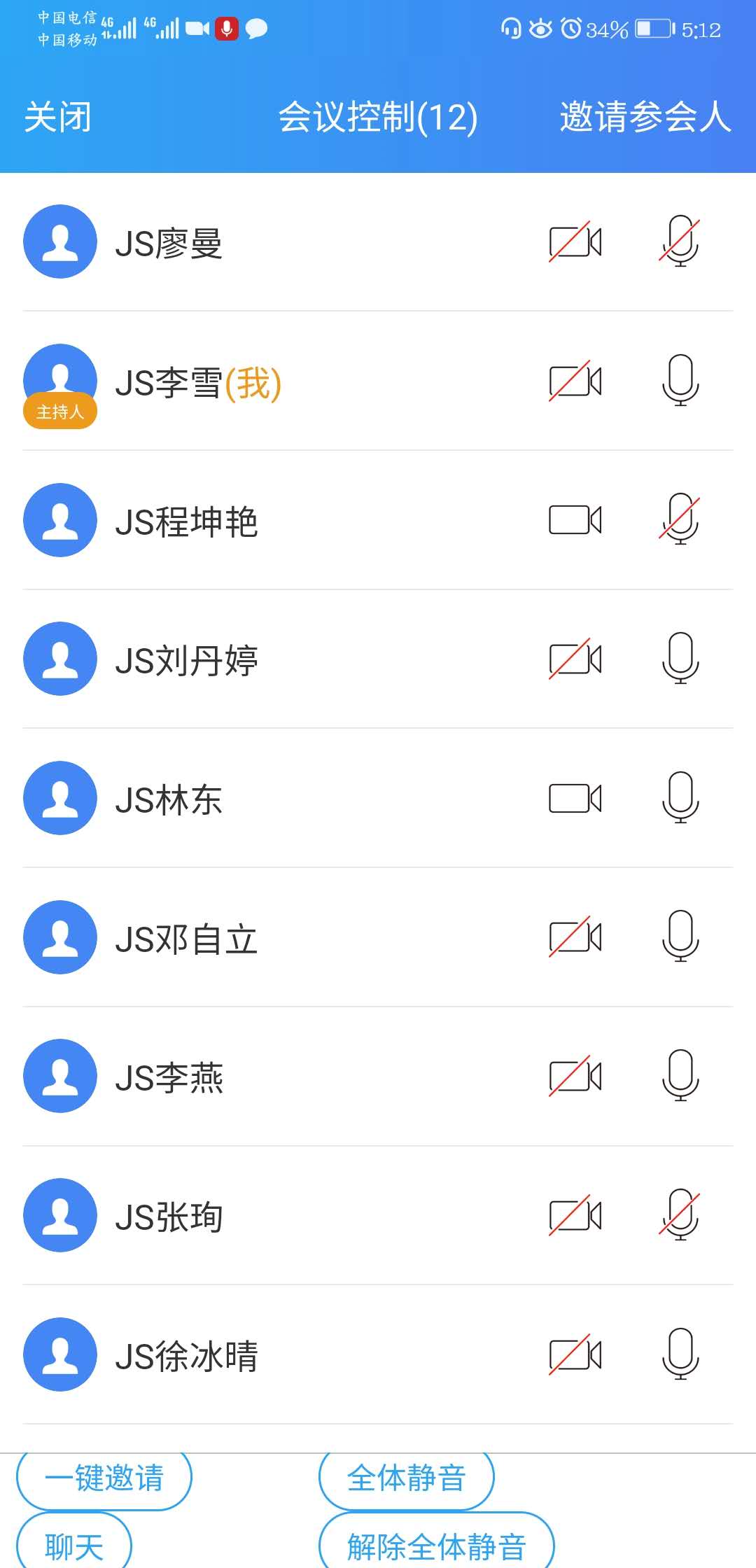Viewport: 756px width, 1568px height.
Task: Turn off the camera for JS程坤艳
Action: tap(575, 520)
